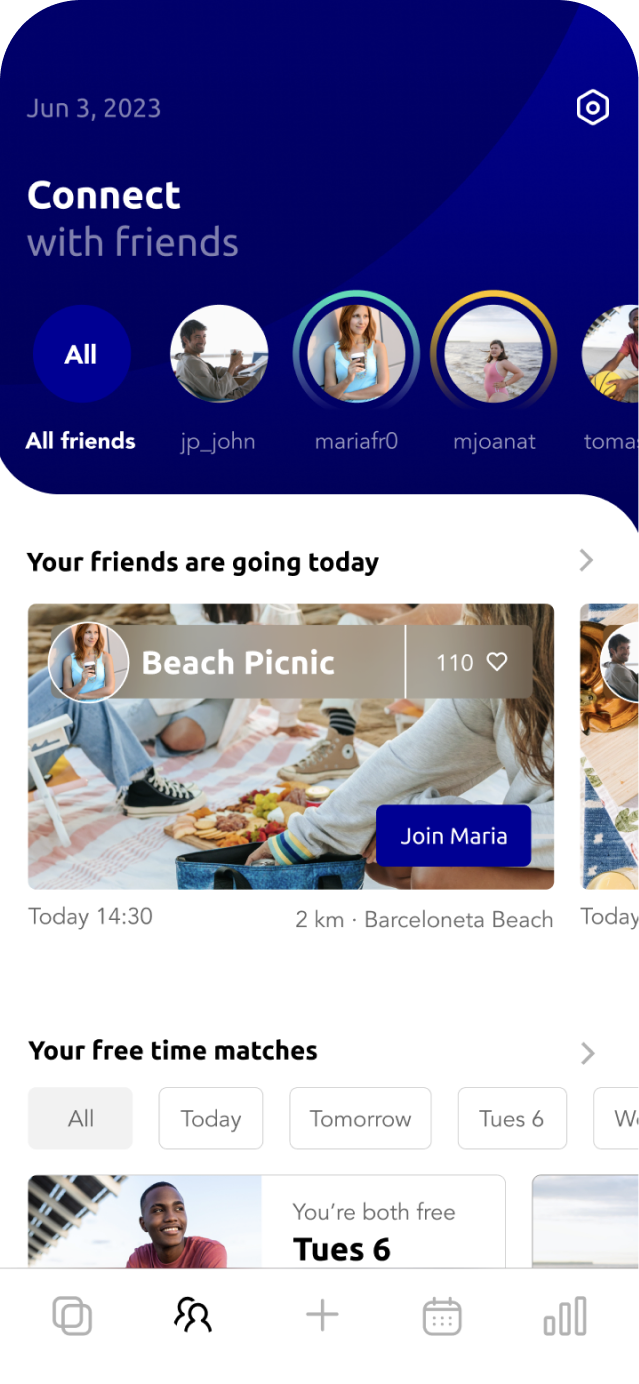Select the All time filter chip

pyautogui.click(x=80, y=1118)
